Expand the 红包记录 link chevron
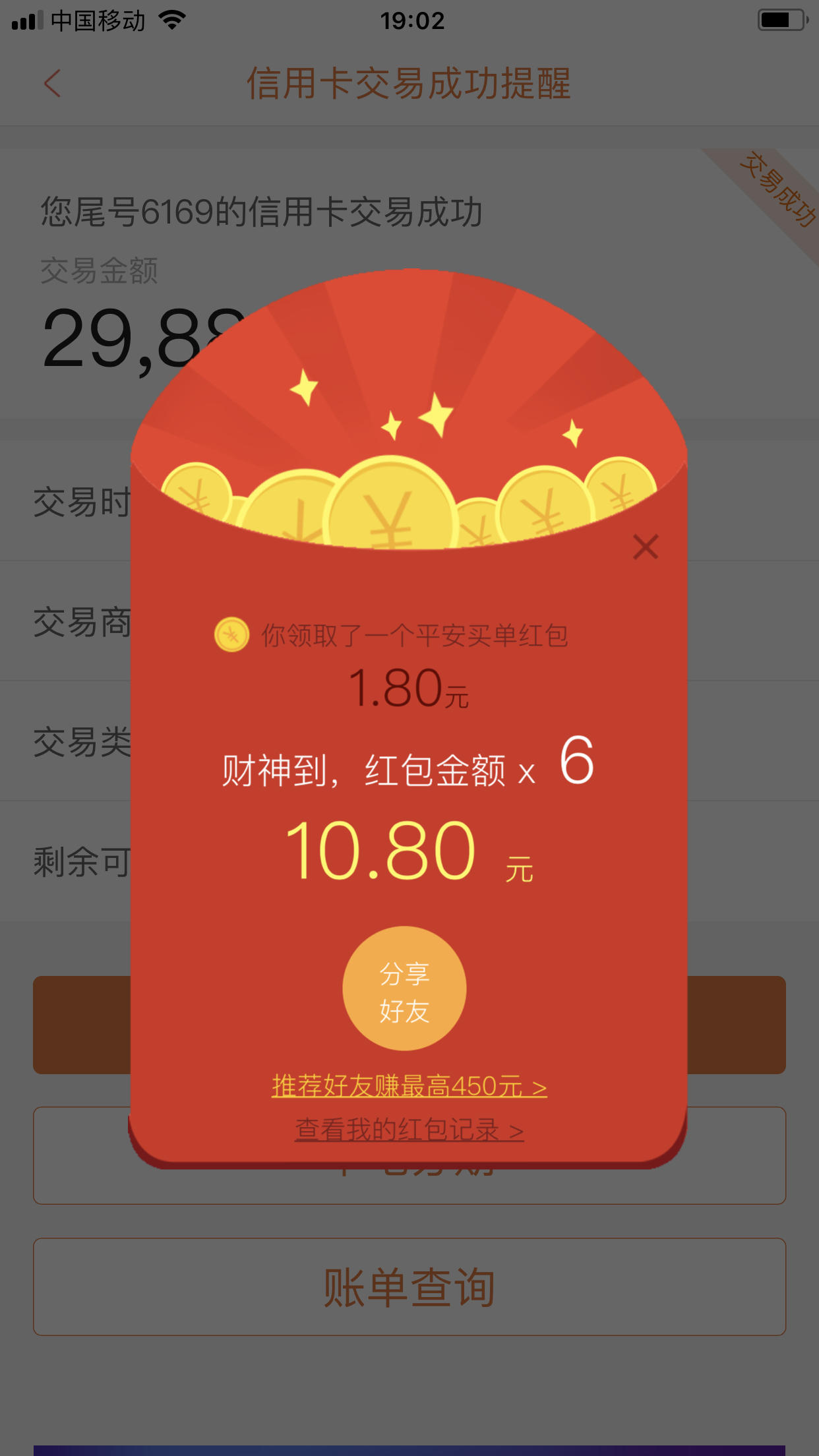Image resolution: width=819 pixels, height=1456 pixels. point(517,1130)
